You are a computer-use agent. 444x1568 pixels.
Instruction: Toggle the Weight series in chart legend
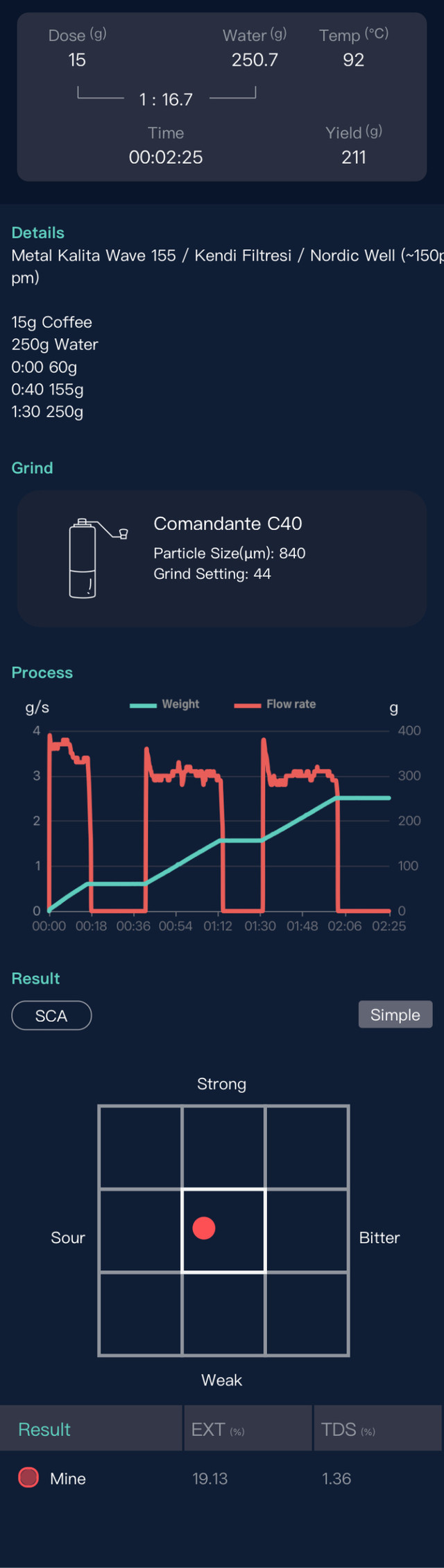[165, 704]
